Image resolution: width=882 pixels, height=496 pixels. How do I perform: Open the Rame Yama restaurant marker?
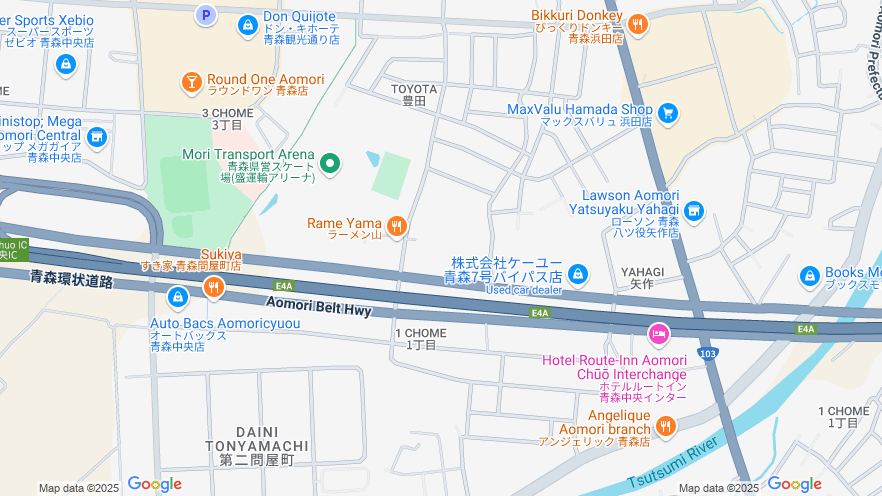[x=397, y=228]
